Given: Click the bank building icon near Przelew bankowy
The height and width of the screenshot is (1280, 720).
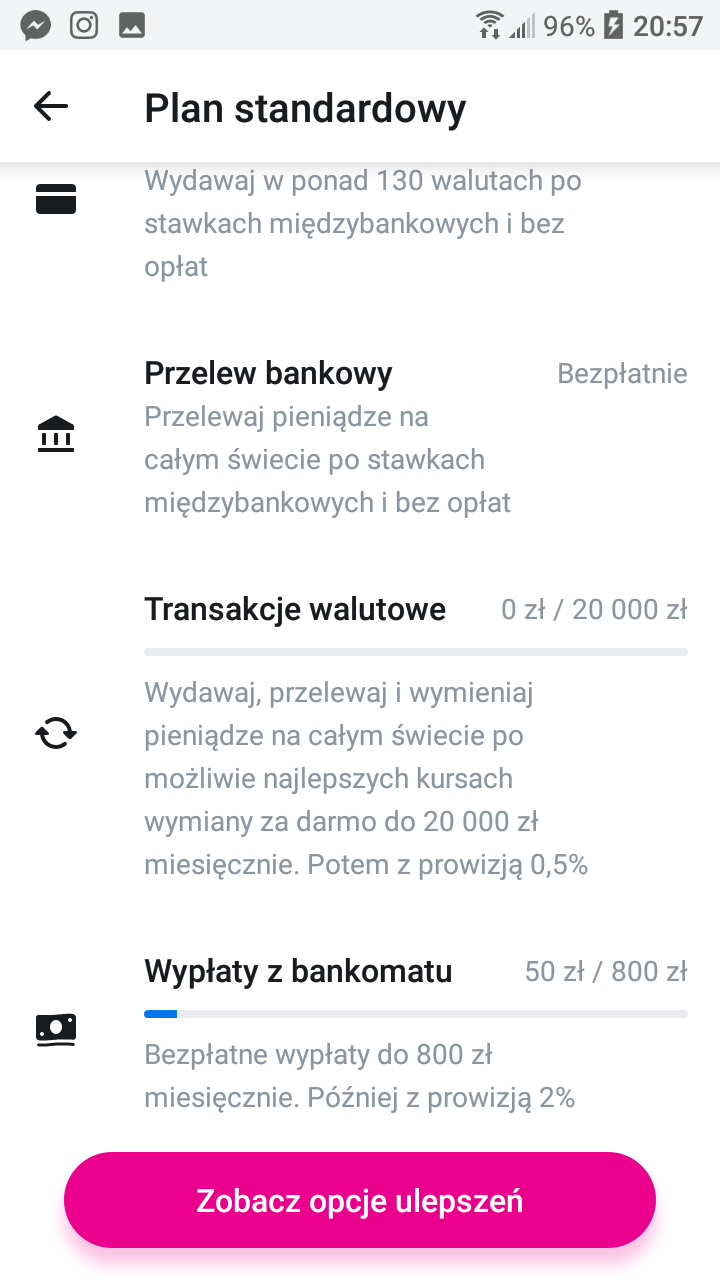Looking at the screenshot, I should click(x=56, y=433).
